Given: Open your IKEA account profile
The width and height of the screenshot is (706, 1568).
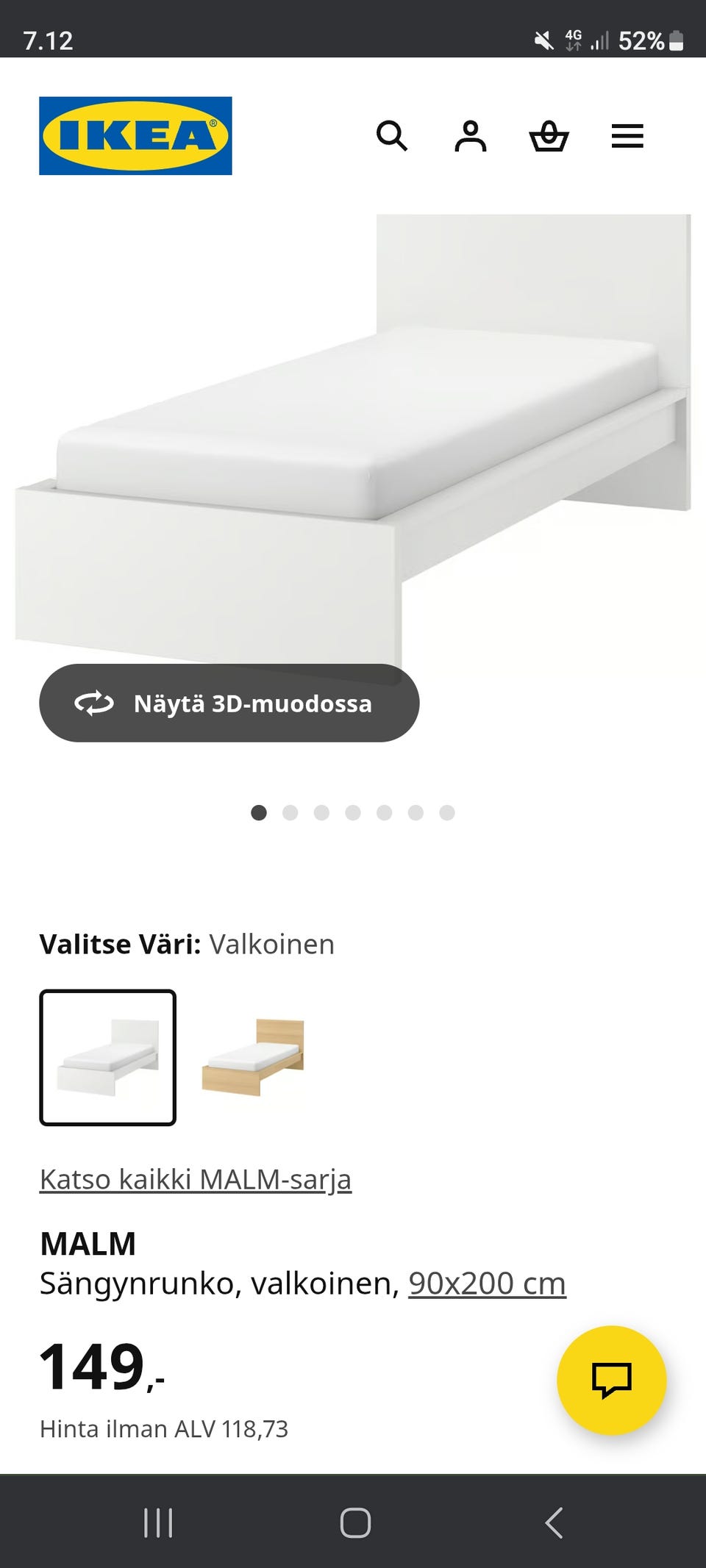Looking at the screenshot, I should pyautogui.click(x=471, y=137).
